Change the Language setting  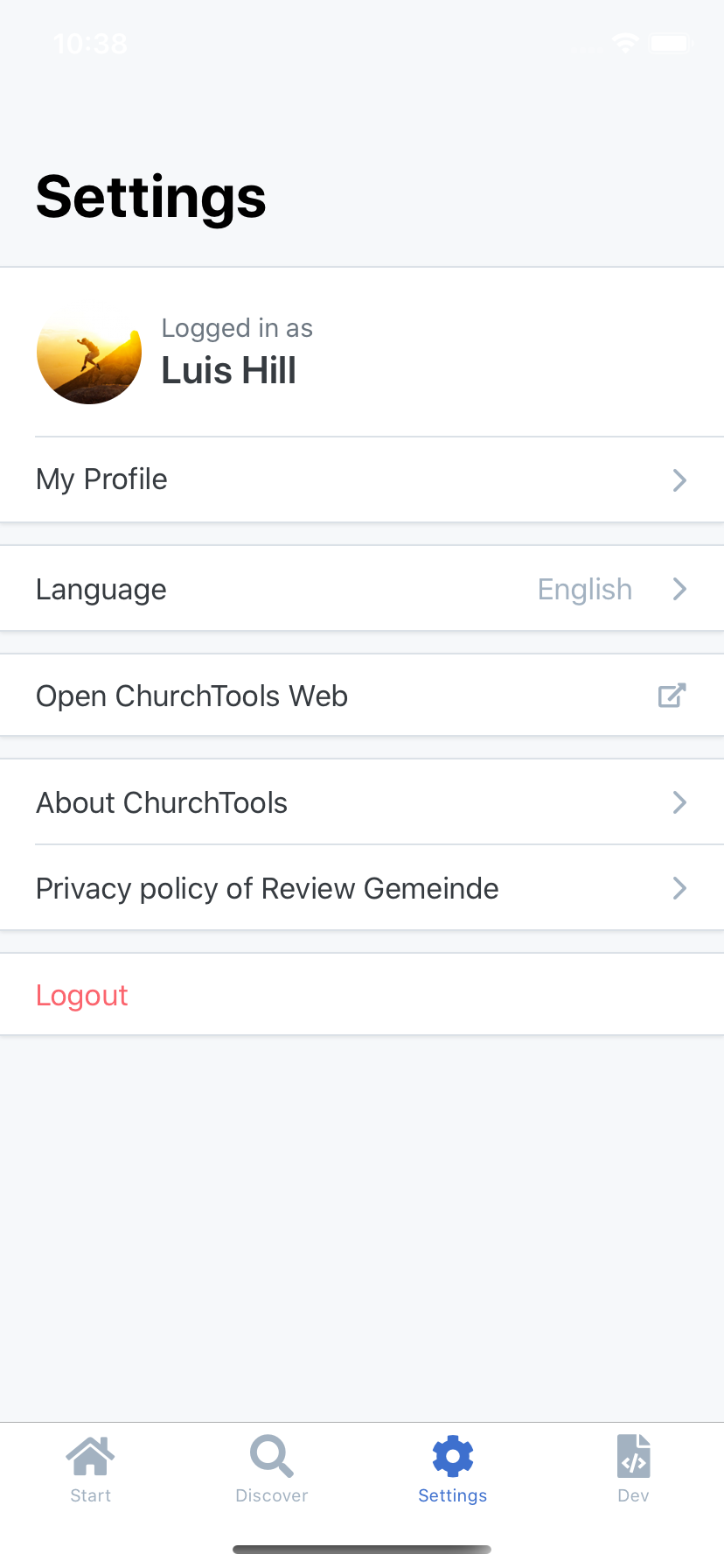pos(362,589)
